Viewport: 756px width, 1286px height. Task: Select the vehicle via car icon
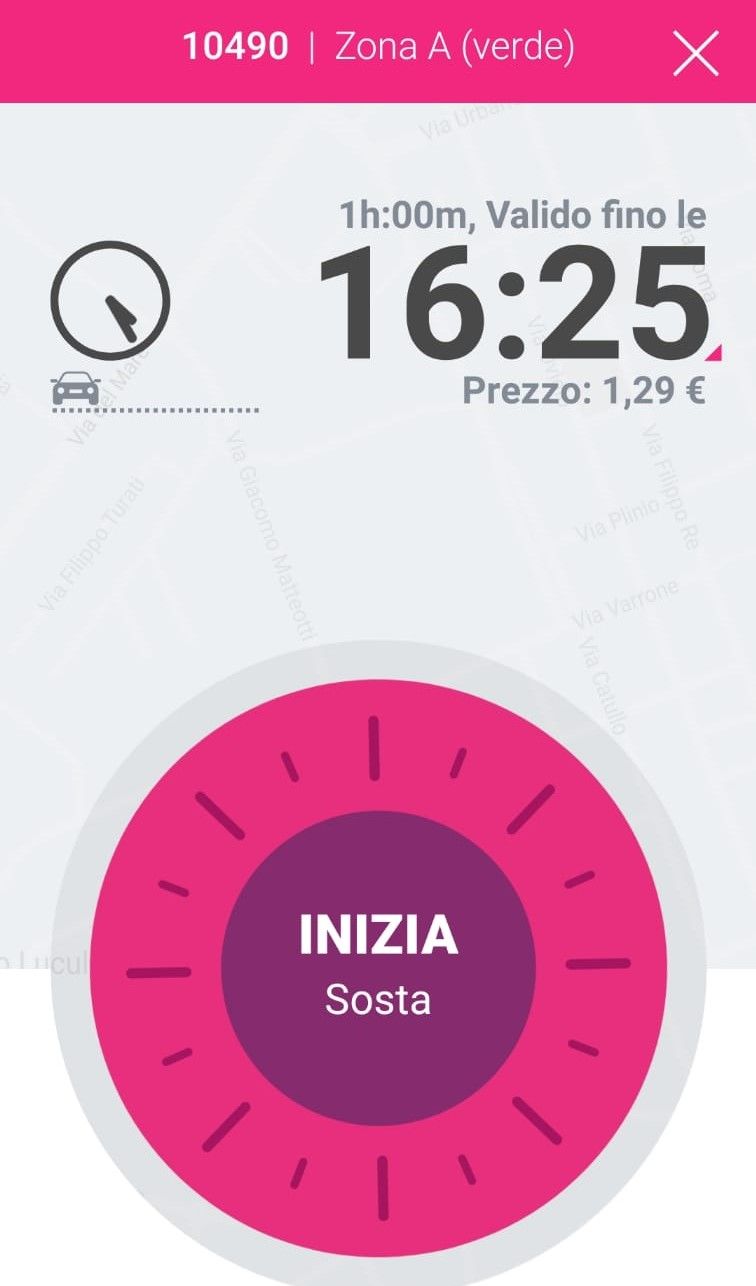[76, 388]
